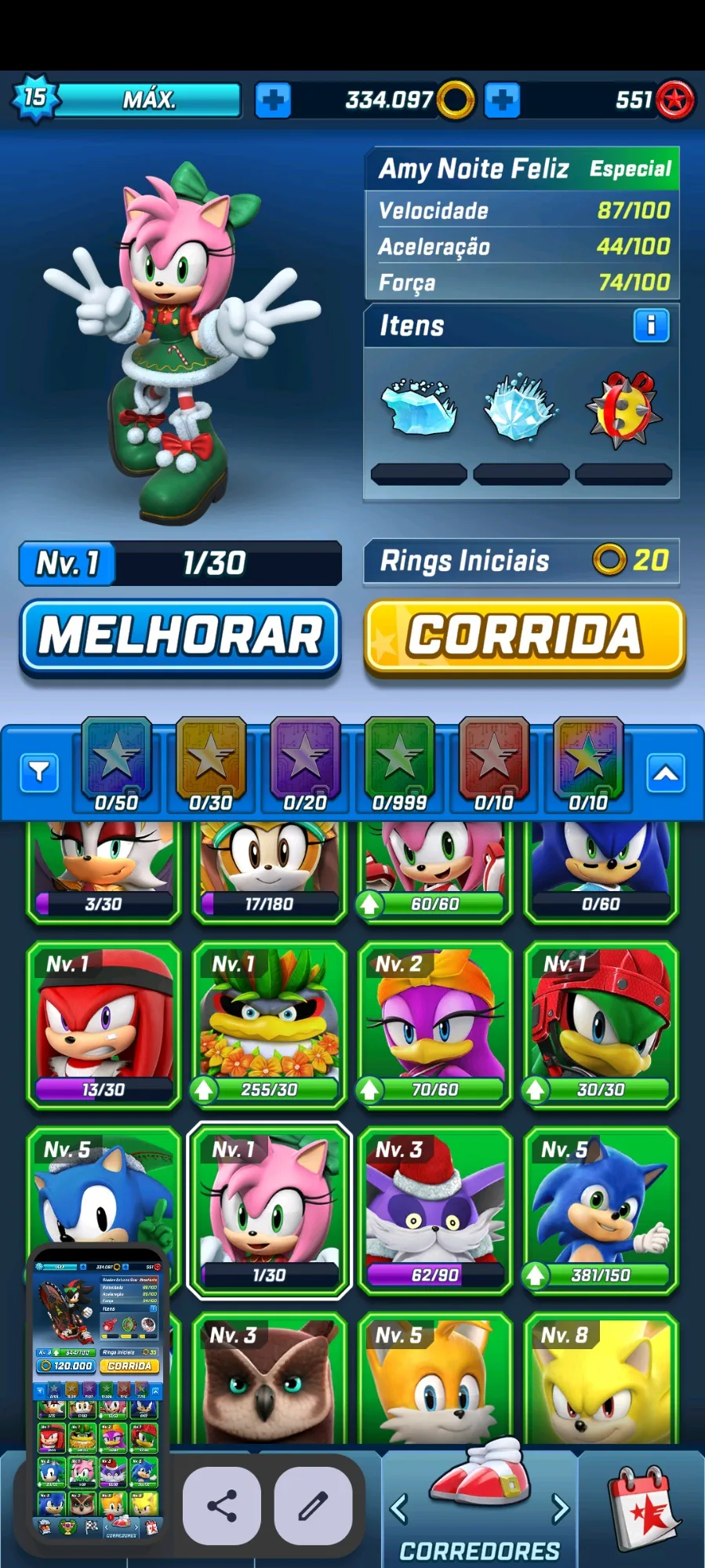Select the Nv. 5 Tails character card
The image size is (705, 1568).
(x=434, y=1381)
